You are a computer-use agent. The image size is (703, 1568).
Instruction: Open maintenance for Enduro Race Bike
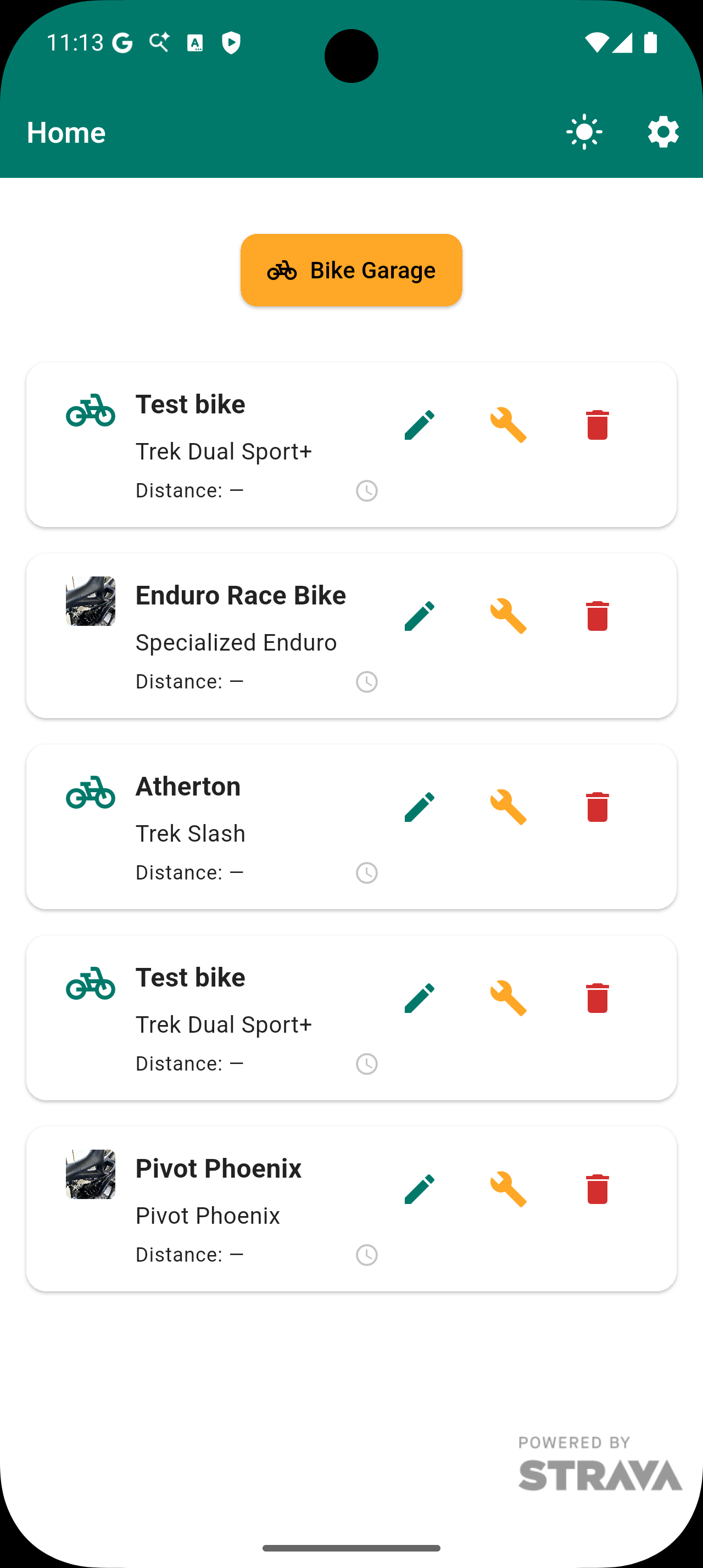[x=508, y=616]
